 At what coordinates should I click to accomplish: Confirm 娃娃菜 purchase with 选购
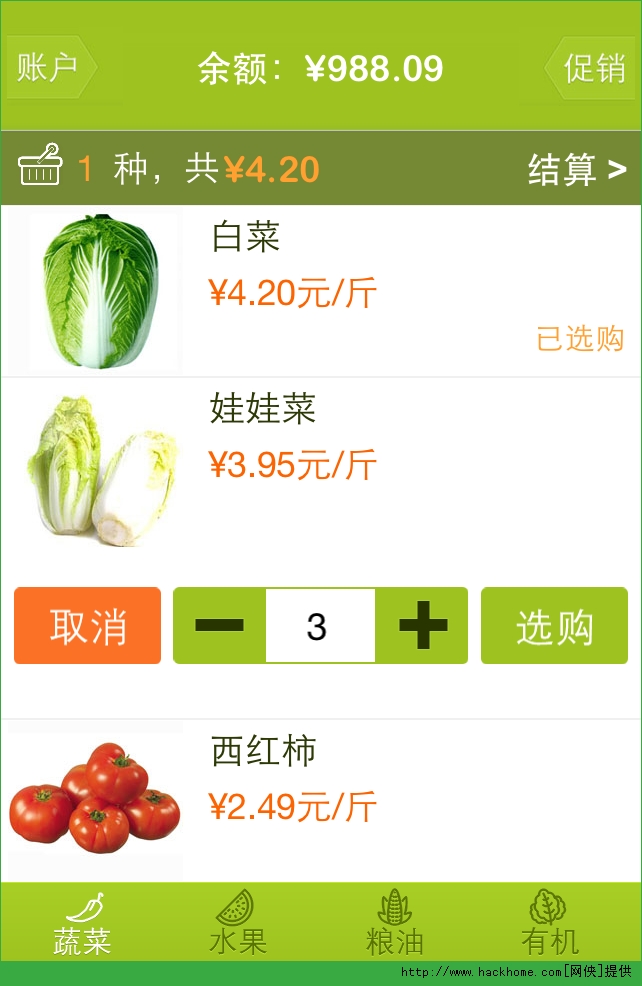click(554, 626)
